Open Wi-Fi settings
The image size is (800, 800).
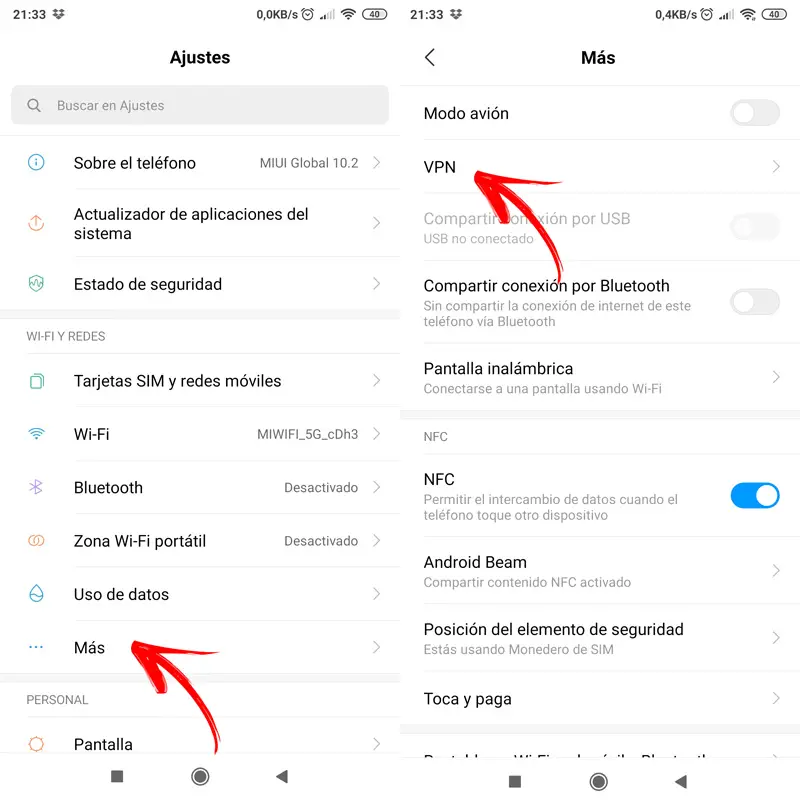tap(200, 434)
